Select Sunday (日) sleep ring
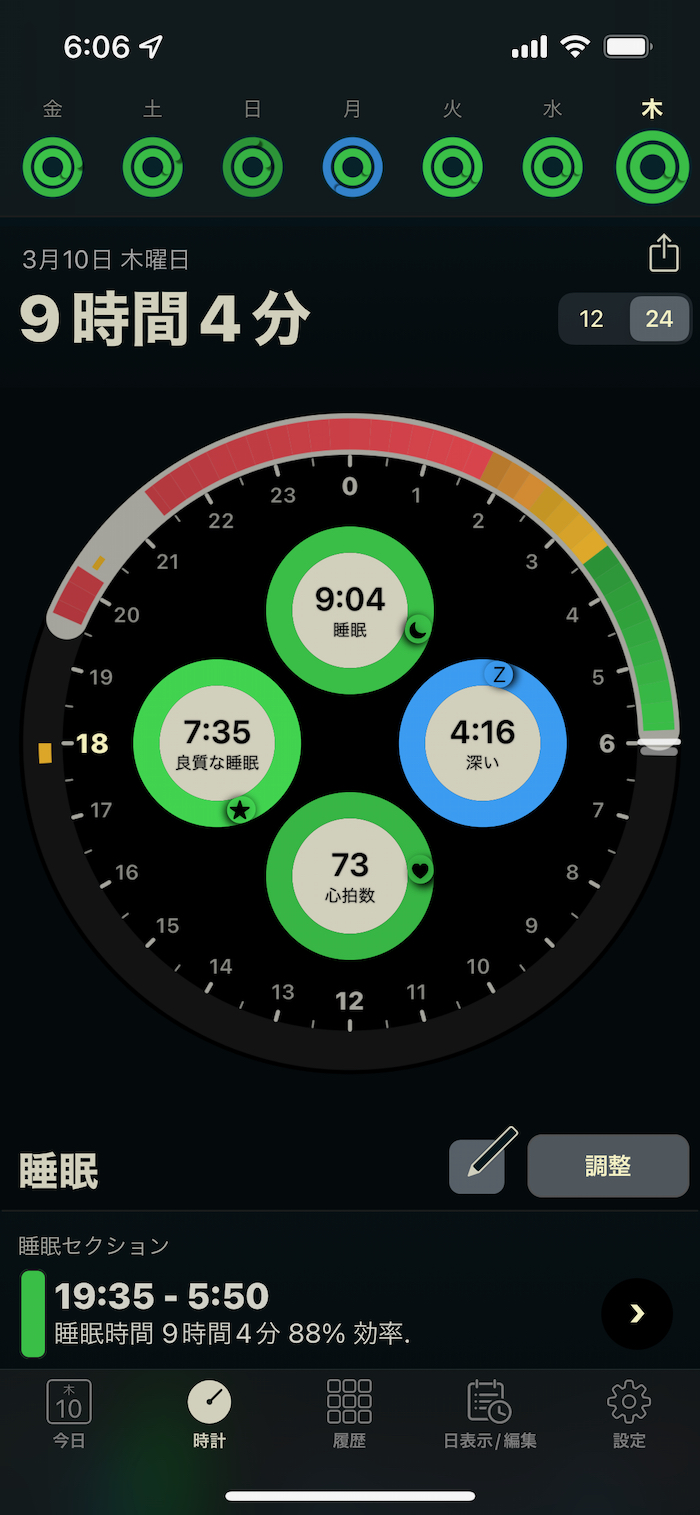 coord(252,166)
